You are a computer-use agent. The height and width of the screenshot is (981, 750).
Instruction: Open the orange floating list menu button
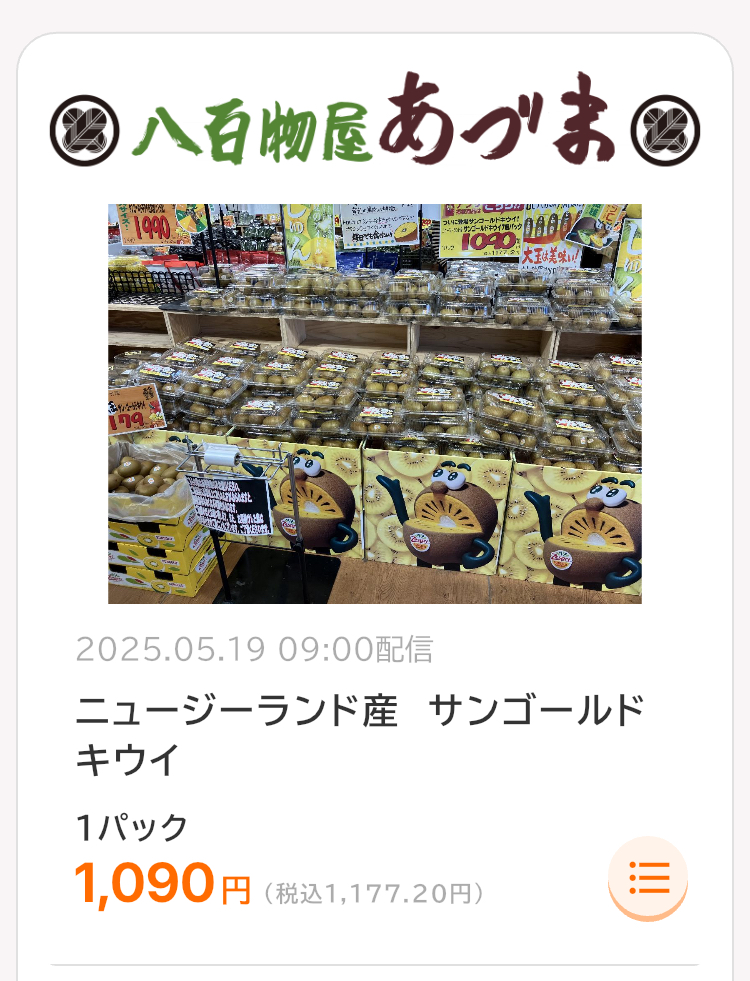(x=648, y=877)
